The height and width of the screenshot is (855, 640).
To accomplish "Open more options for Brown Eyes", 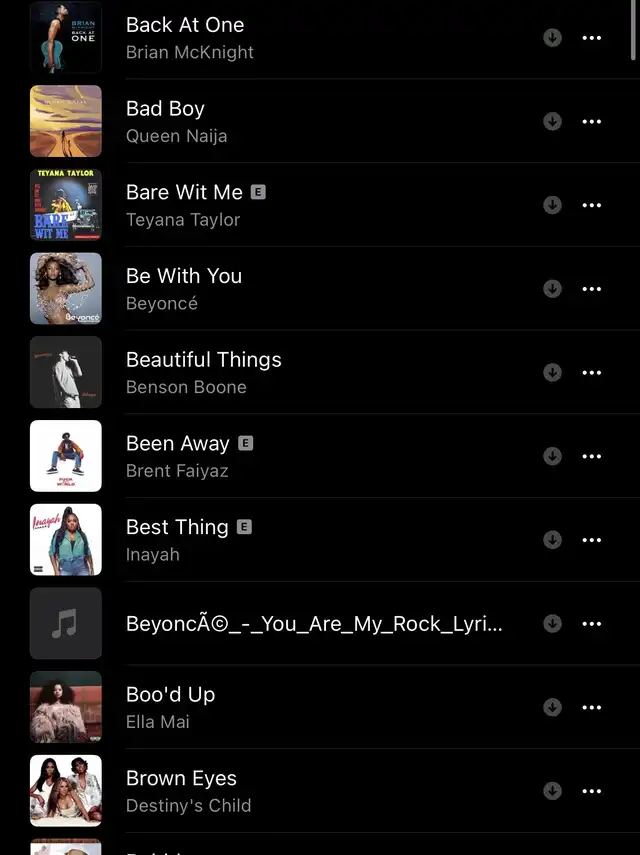I will click(x=592, y=791).
